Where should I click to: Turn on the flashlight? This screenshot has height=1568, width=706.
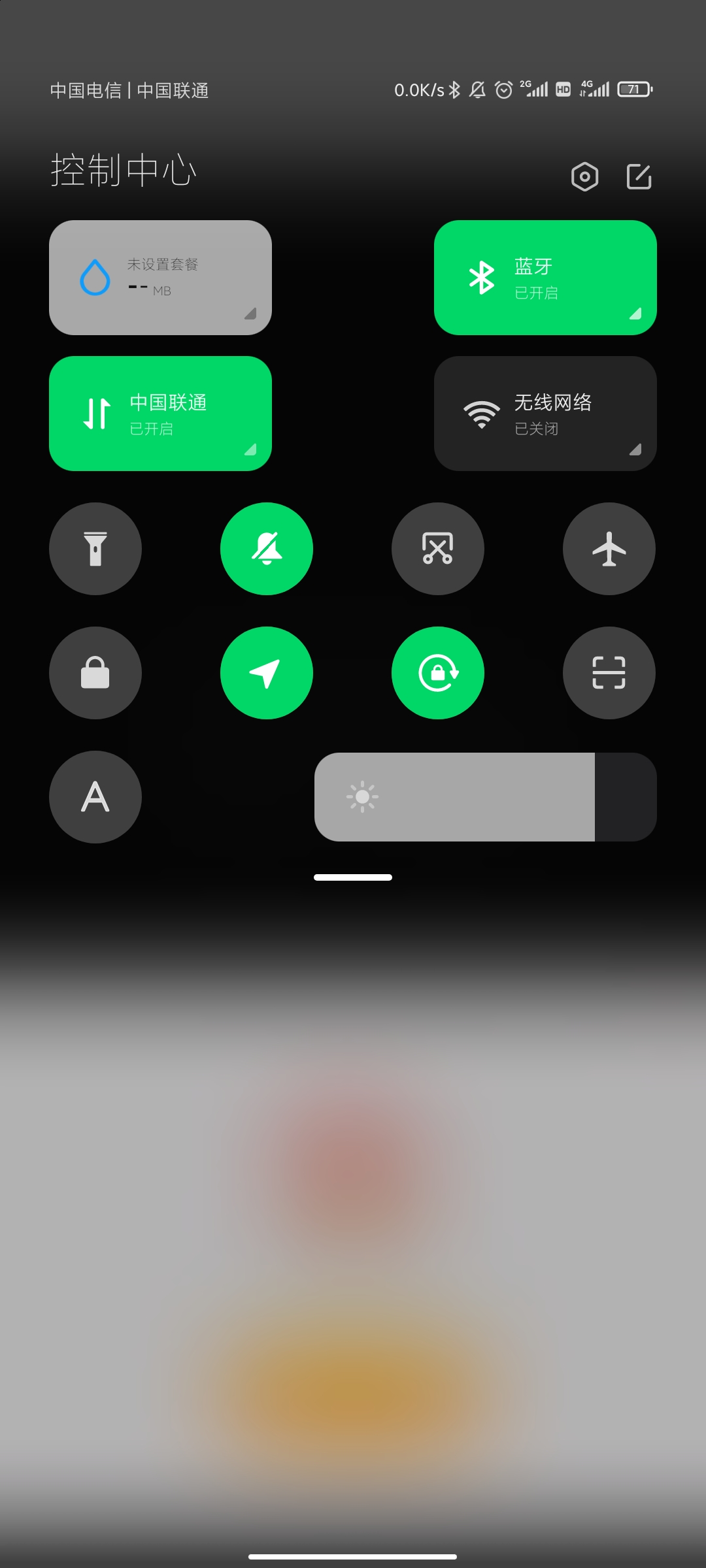pyautogui.click(x=95, y=549)
